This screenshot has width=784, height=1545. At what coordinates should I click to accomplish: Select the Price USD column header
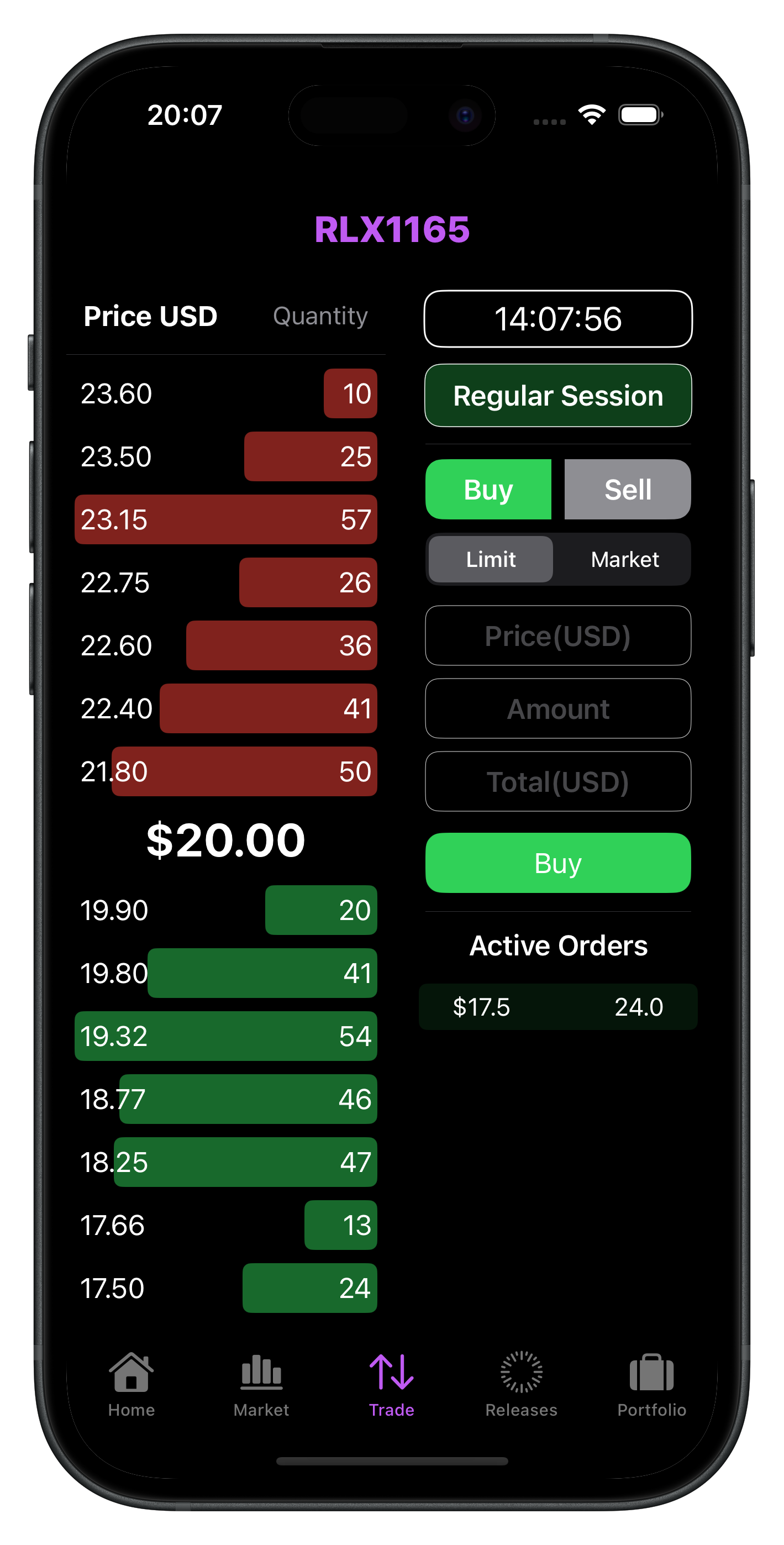point(151,316)
